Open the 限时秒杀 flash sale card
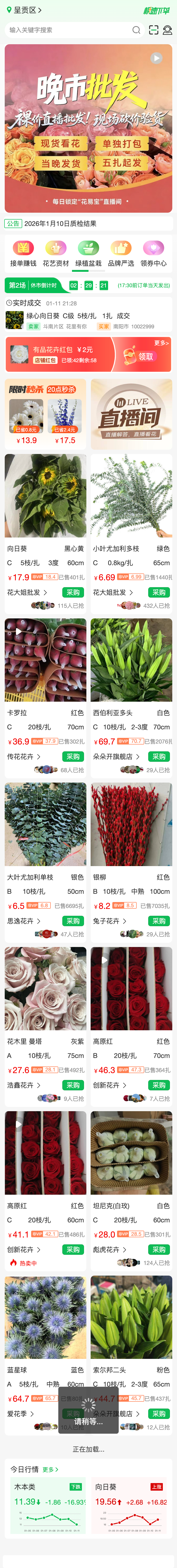Image resolution: width=177 pixels, height=1568 pixels. tap(46, 414)
